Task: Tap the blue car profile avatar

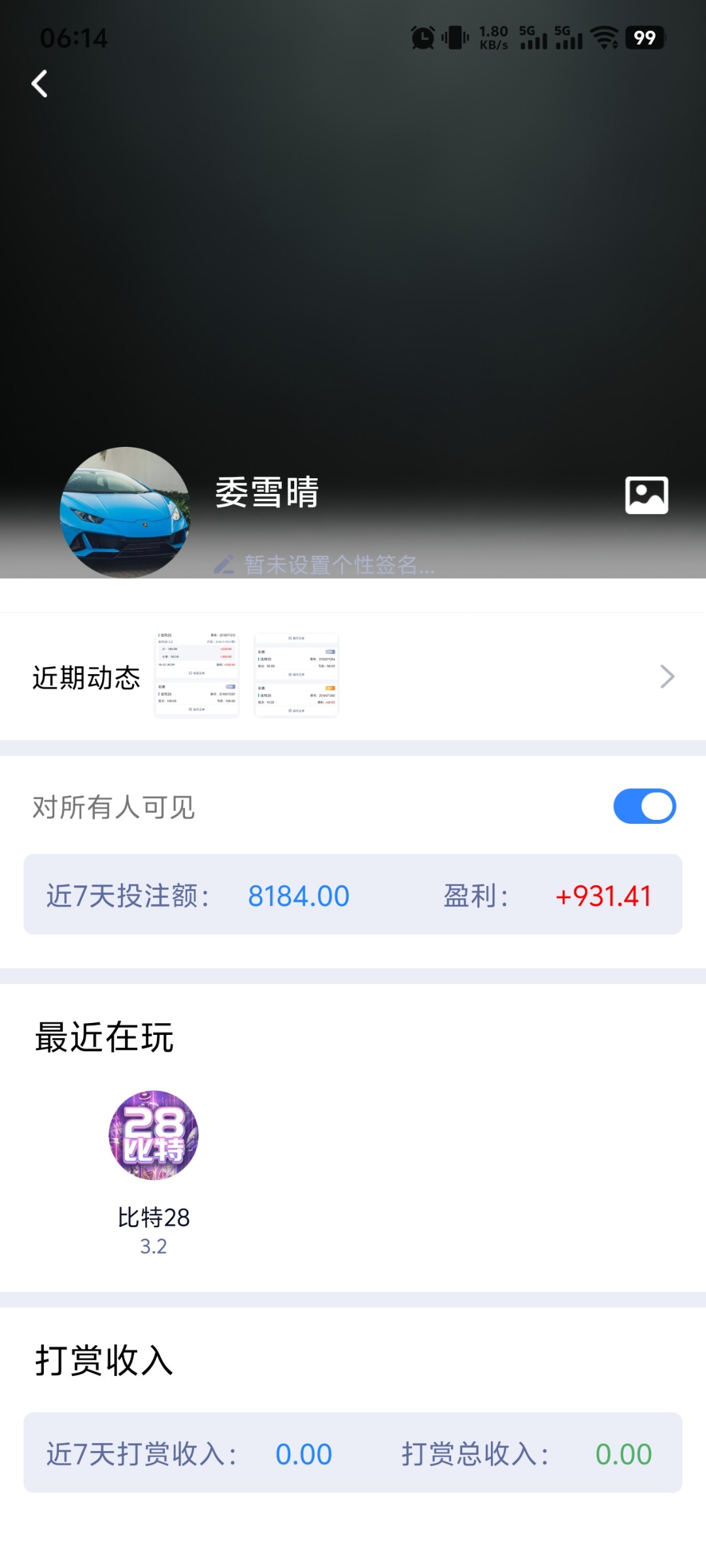Action: (x=125, y=512)
